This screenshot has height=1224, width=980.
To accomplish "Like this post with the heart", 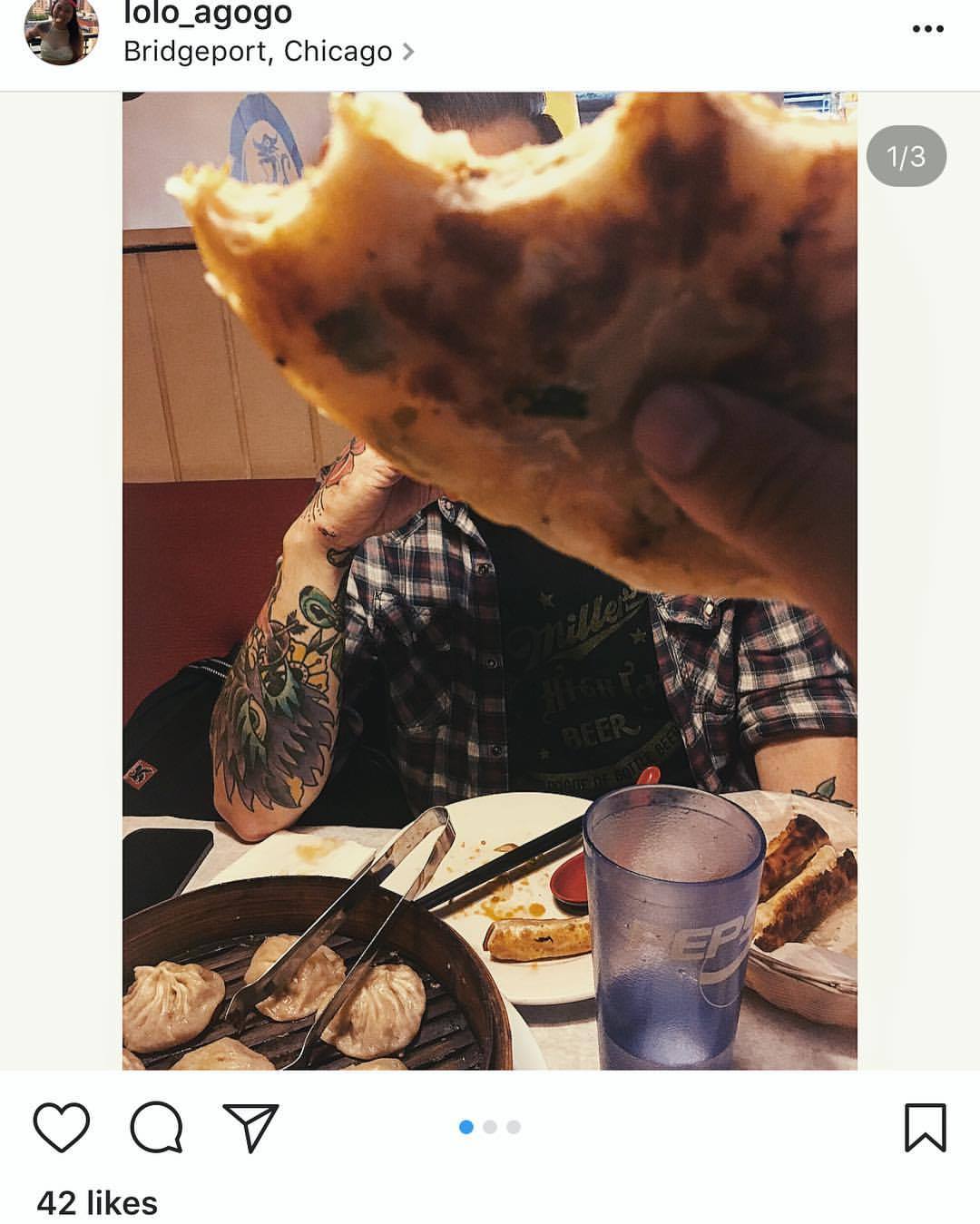I will point(62,1128).
